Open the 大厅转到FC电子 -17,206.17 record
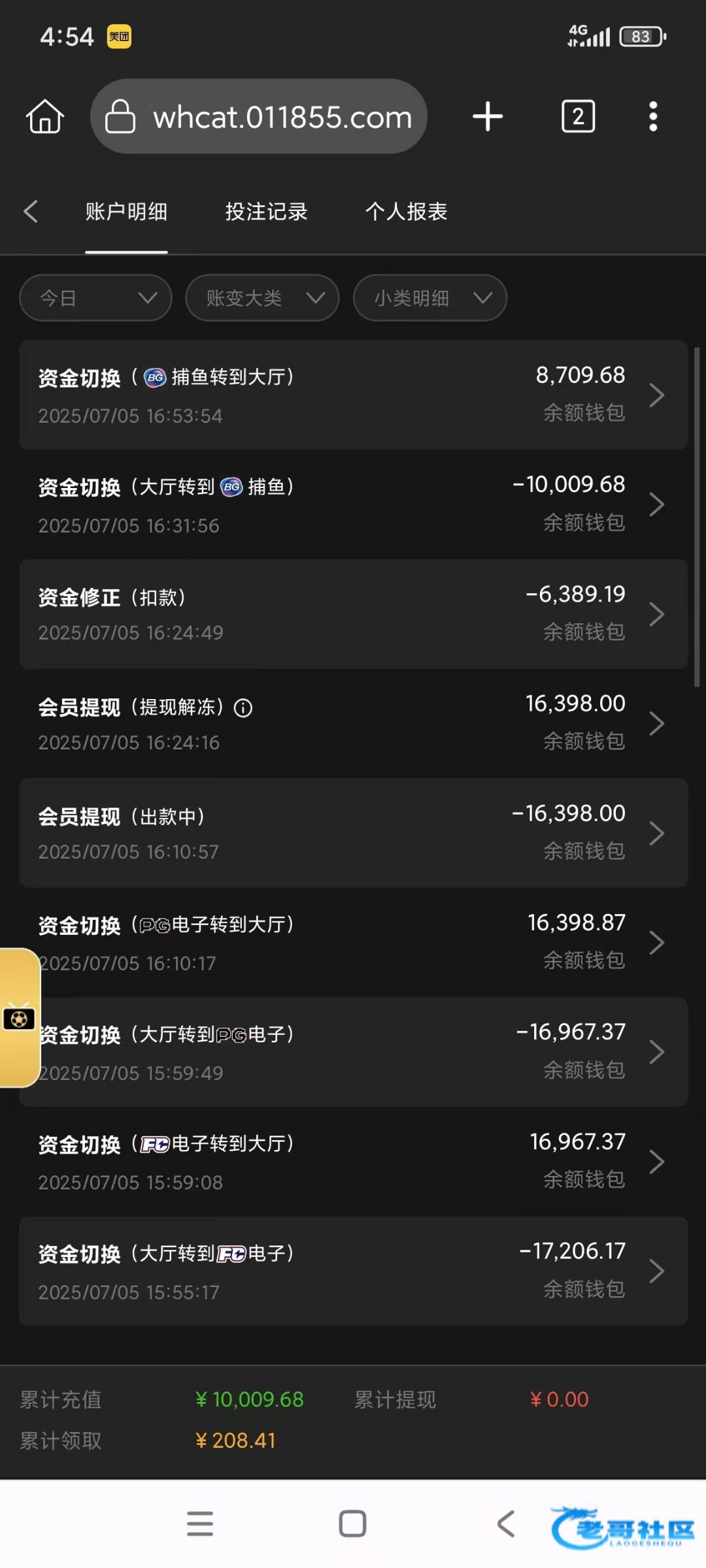The height and width of the screenshot is (1568, 706). (x=353, y=1271)
